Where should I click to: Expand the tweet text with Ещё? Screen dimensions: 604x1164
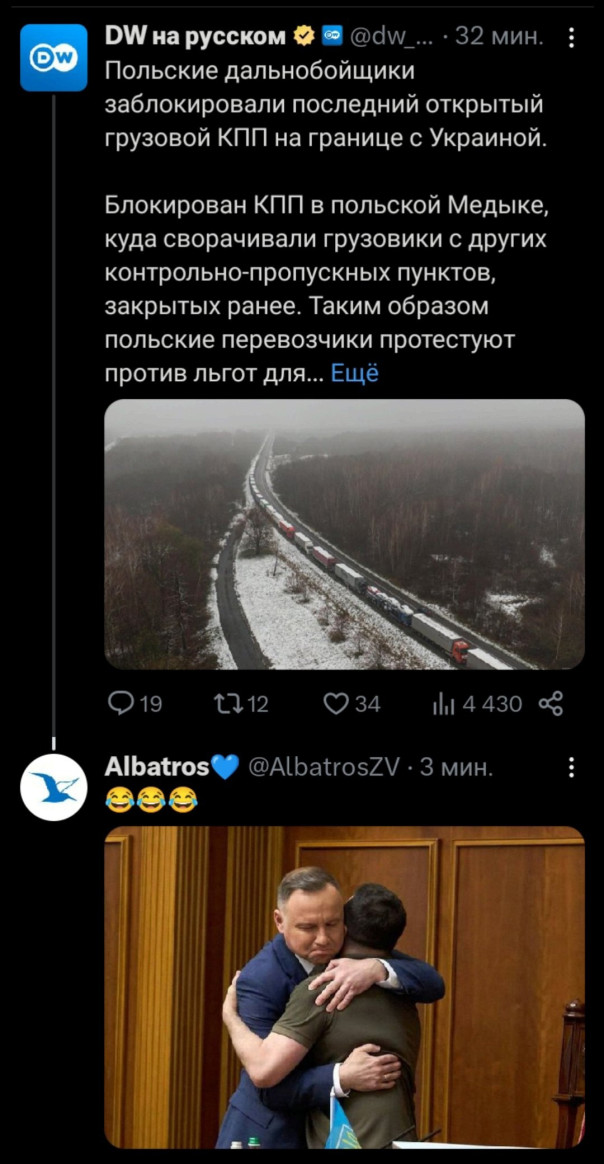coord(355,373)
